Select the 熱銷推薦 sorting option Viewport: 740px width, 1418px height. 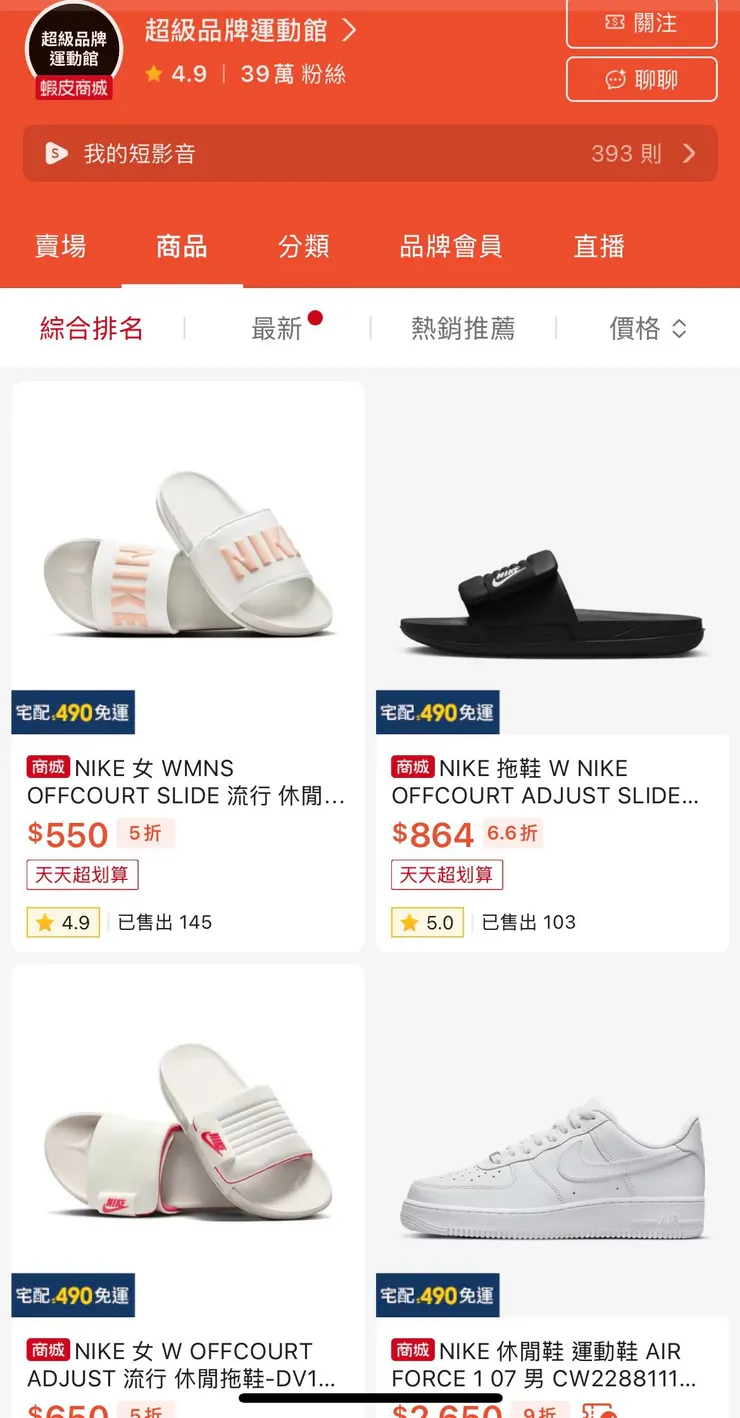tap(461, 328)
